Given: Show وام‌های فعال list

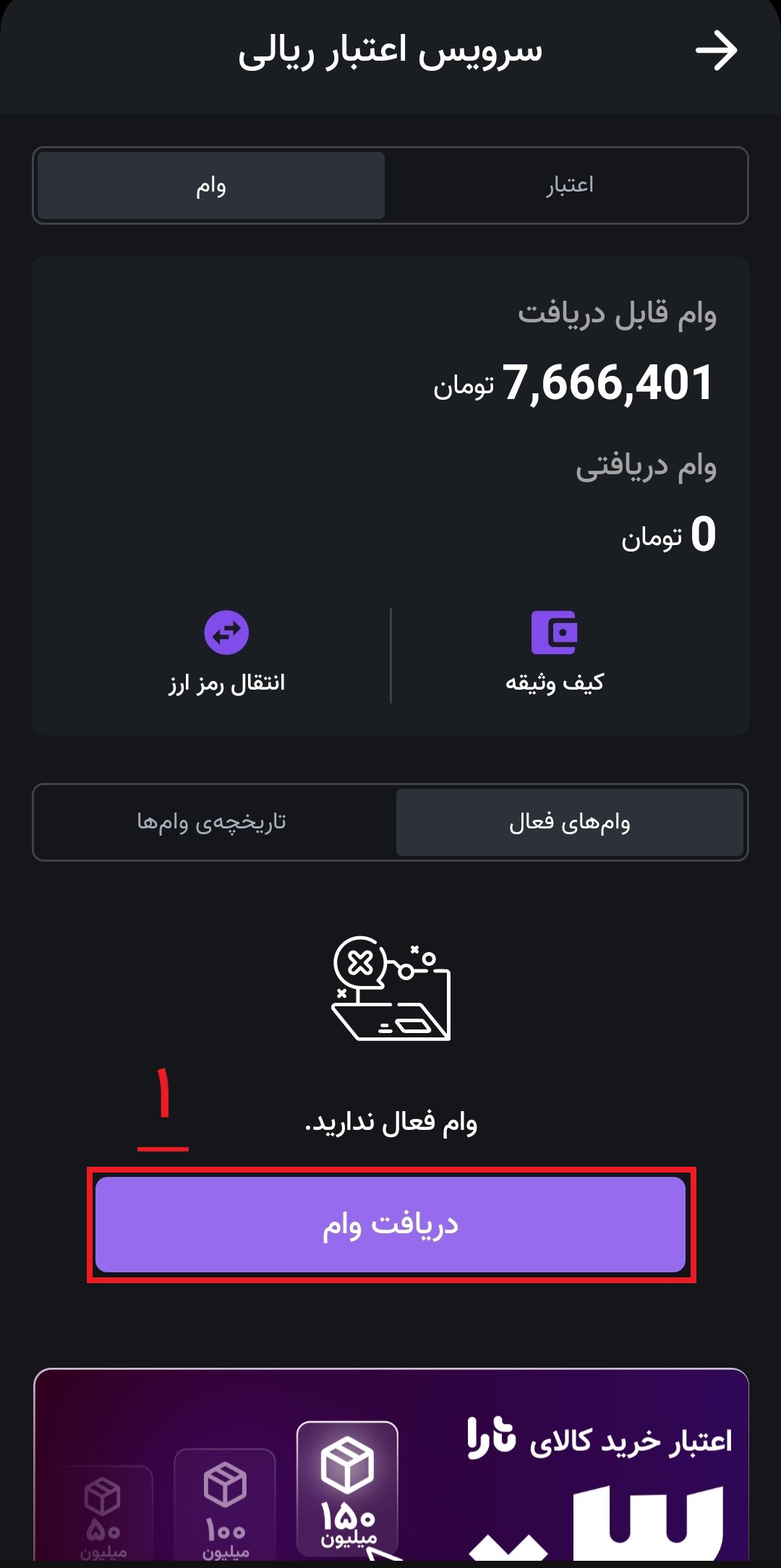Looking at the screenshot, I should 569,823.
